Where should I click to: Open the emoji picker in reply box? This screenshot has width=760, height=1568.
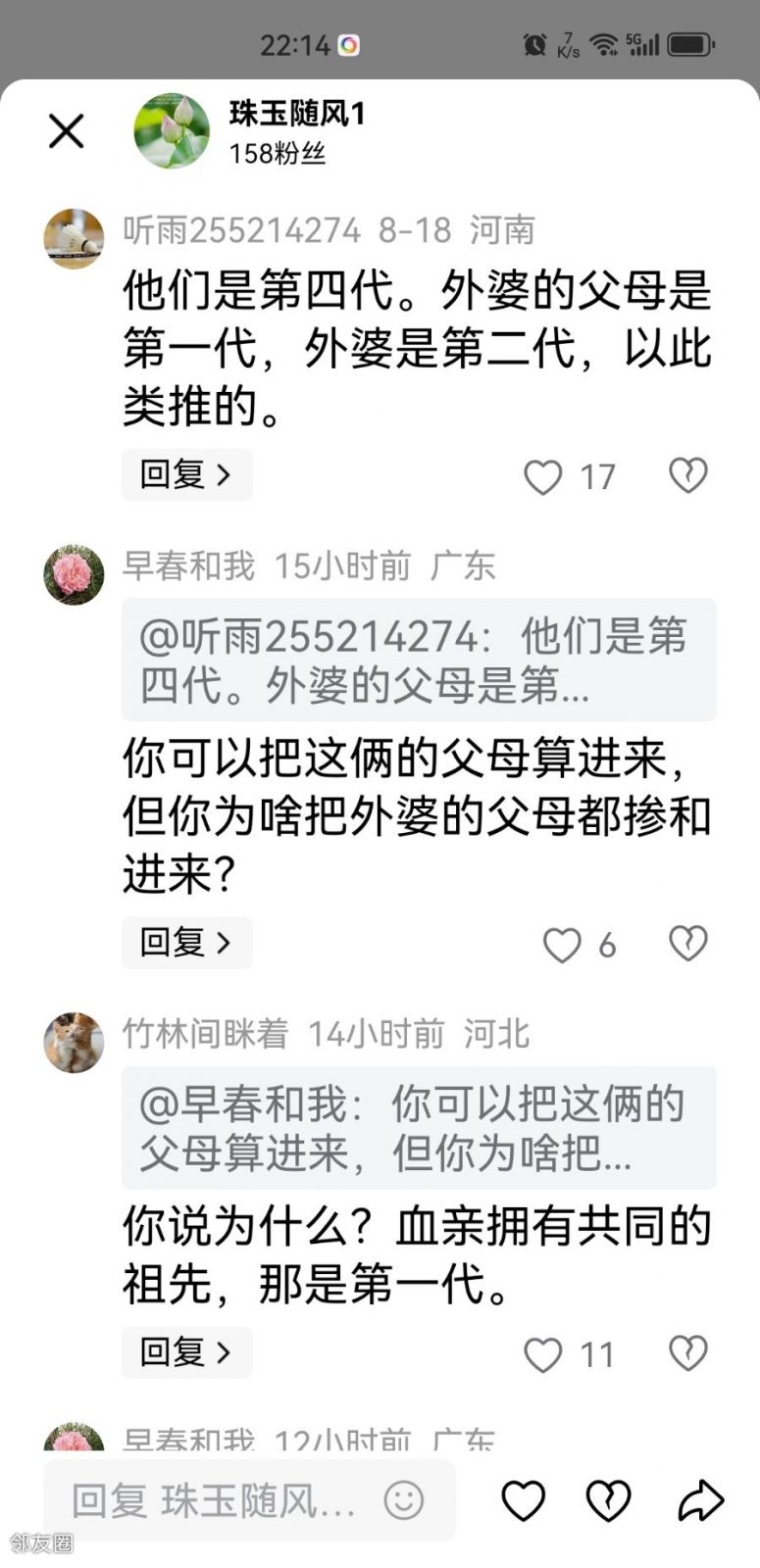[x=403, y=1500]
